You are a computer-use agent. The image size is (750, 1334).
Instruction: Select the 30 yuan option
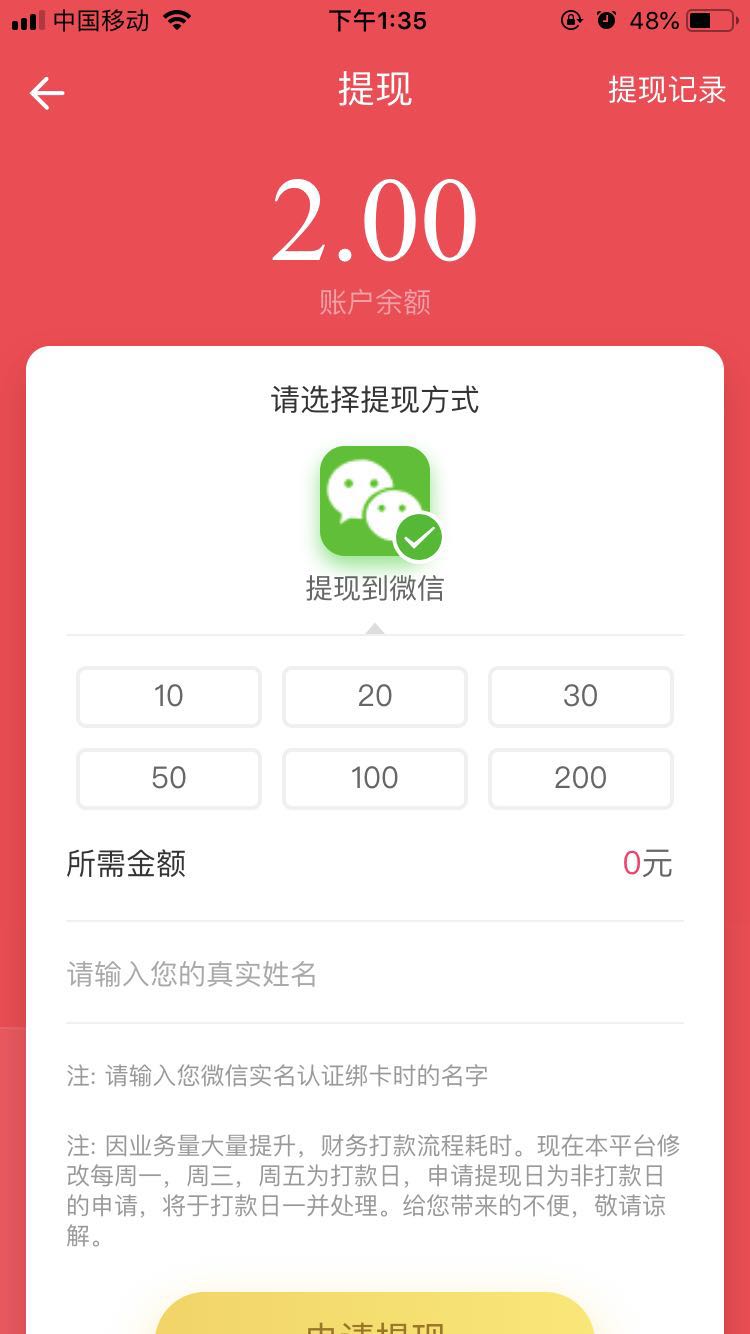pos(580,696)
